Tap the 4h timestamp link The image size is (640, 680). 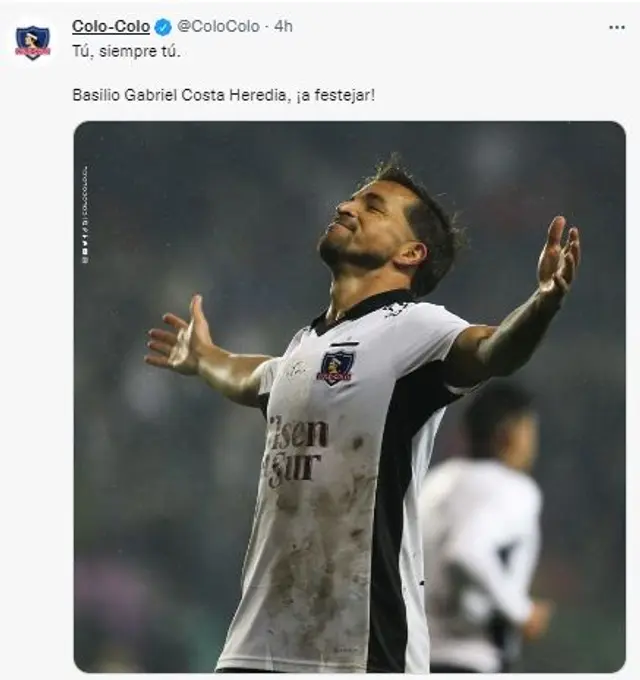[x=284, y=26]
